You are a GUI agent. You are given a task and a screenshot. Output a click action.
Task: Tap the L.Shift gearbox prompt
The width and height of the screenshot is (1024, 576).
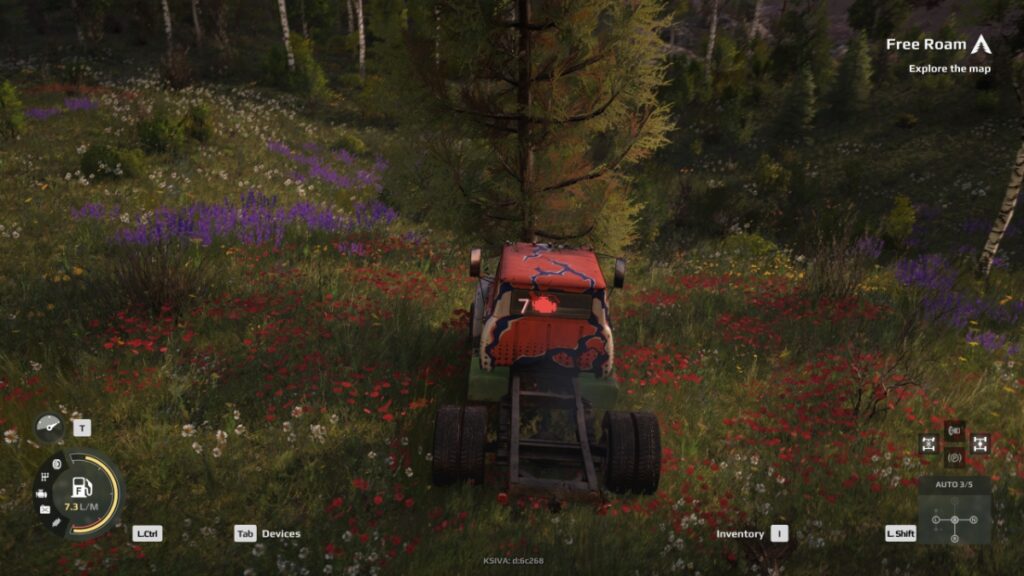tap(900, 534)
